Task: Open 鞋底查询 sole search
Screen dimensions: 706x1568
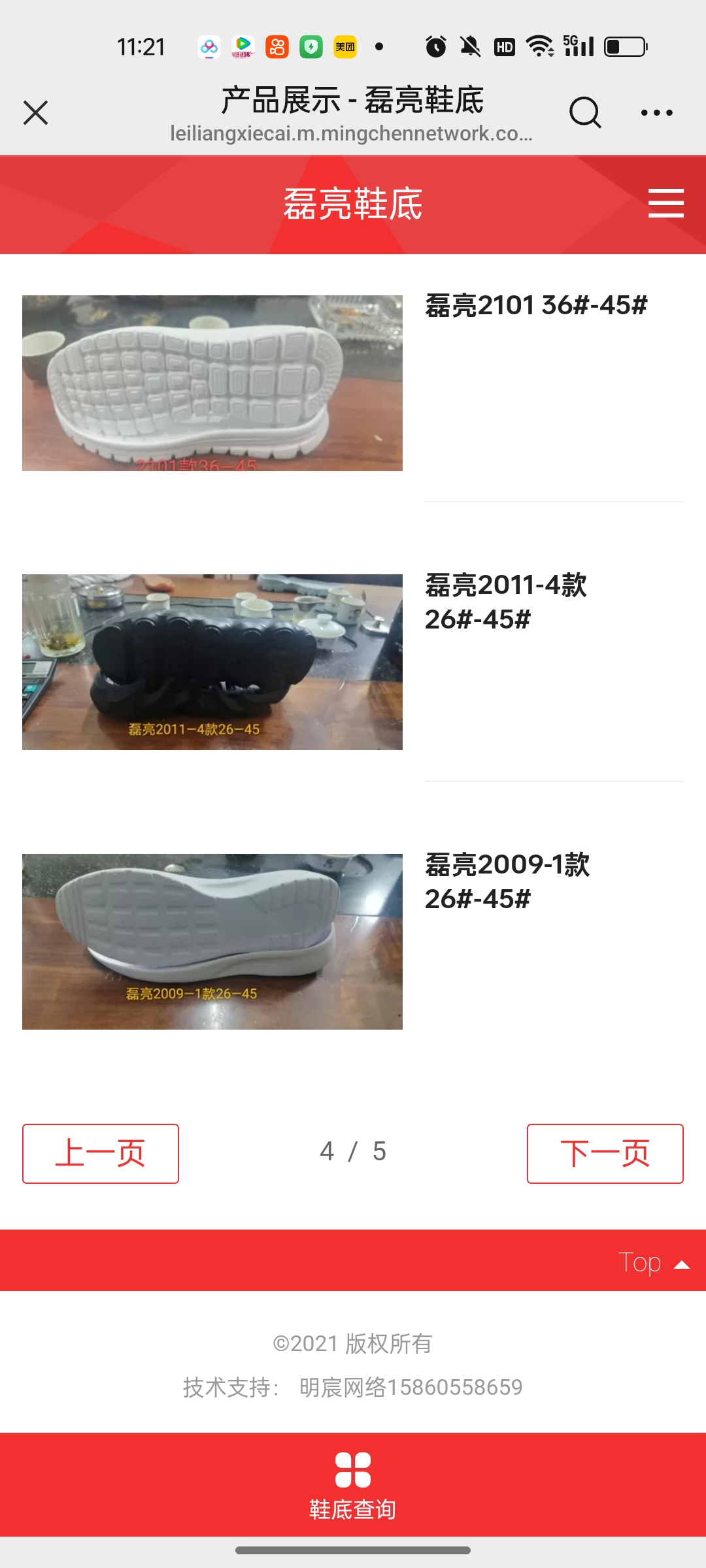Action: [353, 1484]
